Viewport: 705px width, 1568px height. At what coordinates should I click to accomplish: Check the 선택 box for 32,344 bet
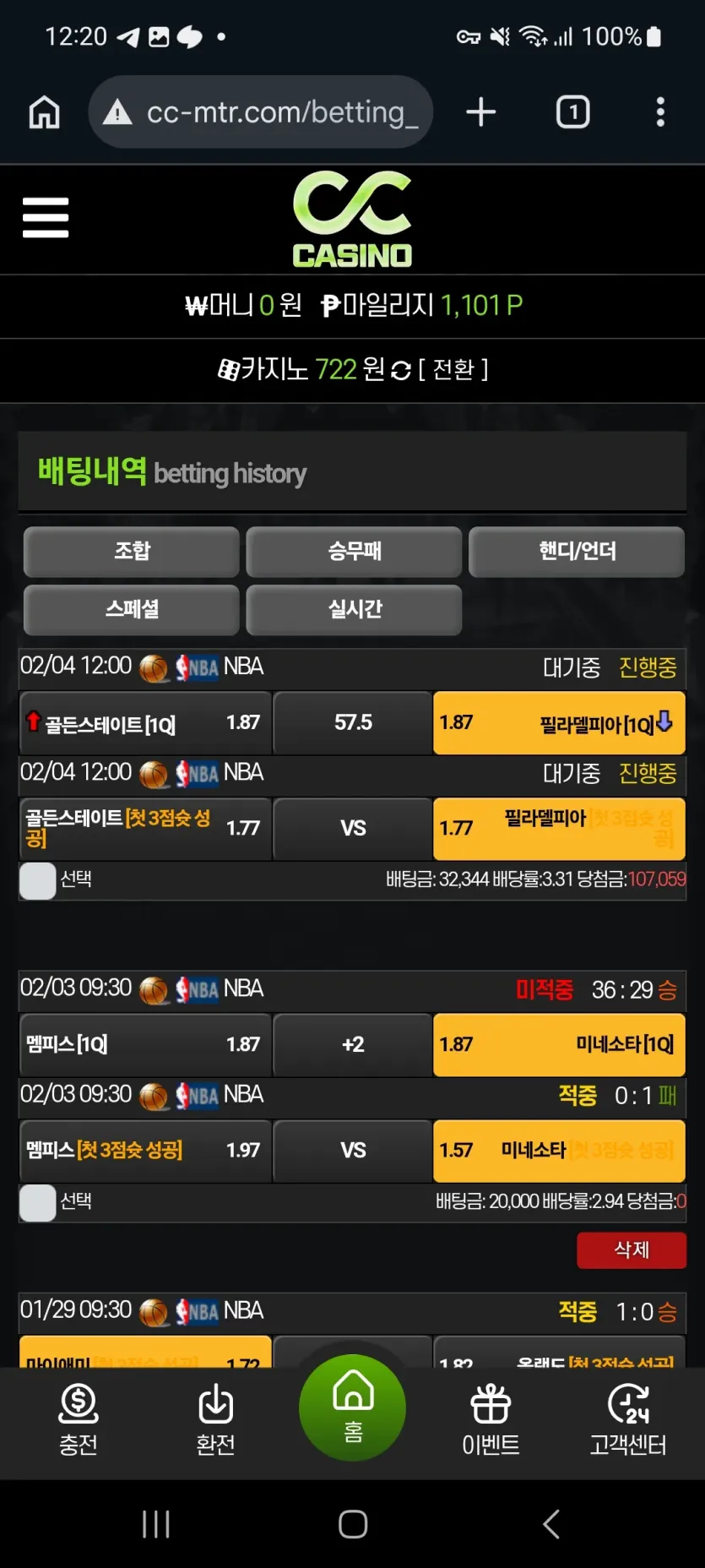point(37,880)
